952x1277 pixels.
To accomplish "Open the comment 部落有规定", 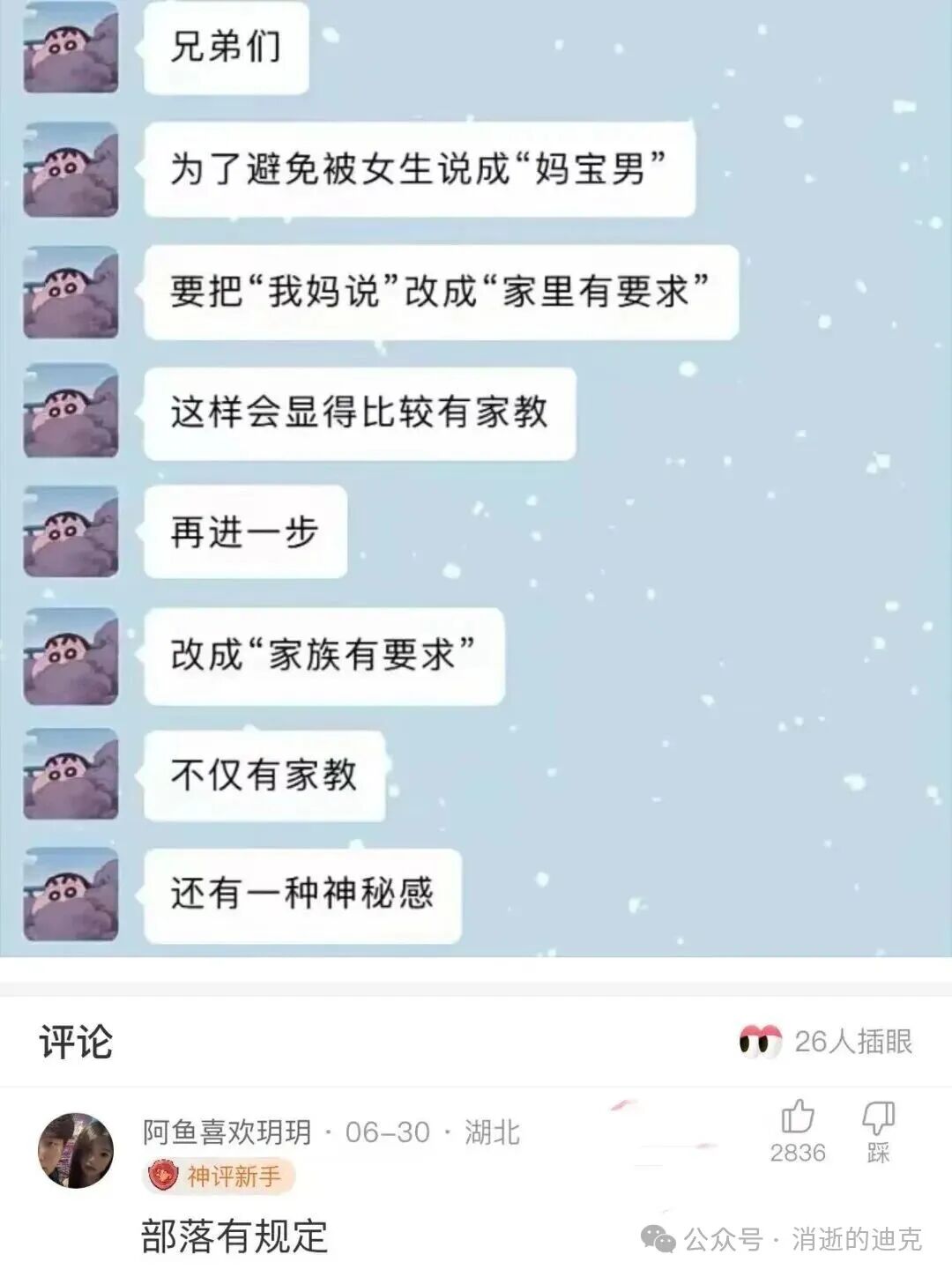I will click(234, 1236).
